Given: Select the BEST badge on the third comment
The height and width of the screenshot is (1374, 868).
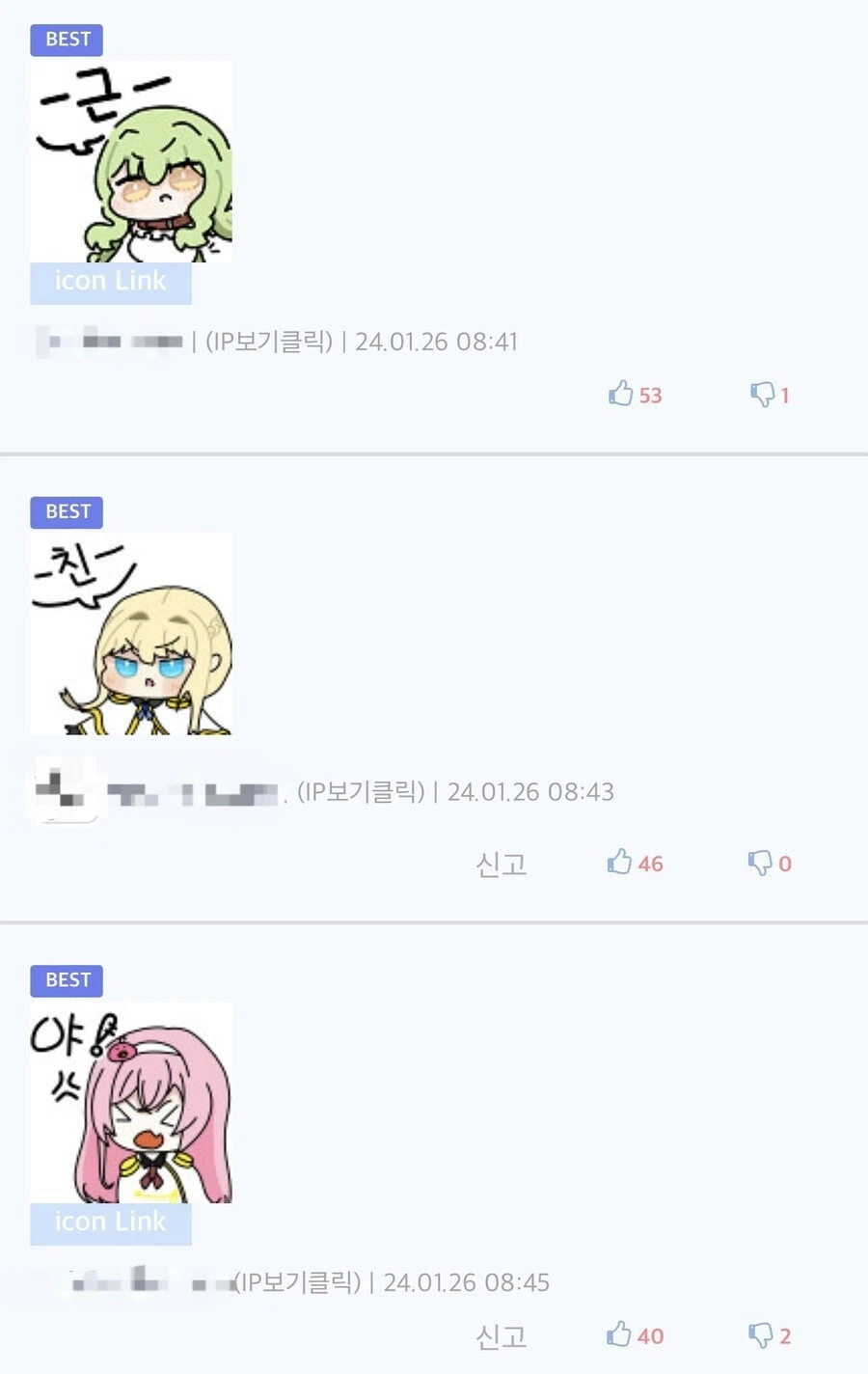Looking at the screenshot, I should coord(66,979).
